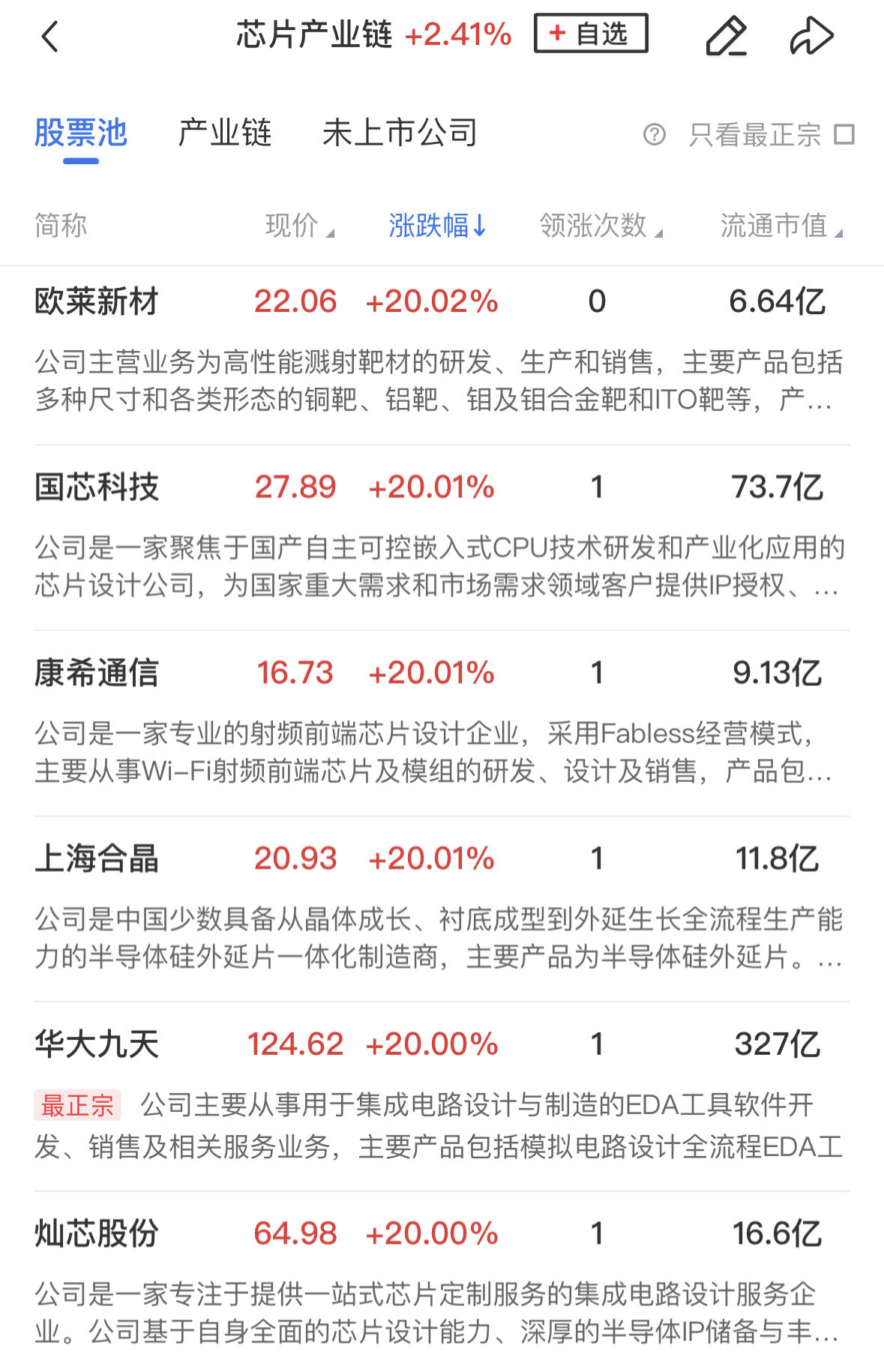This screenshot has height=1372, width=884.
Task: Select the 股票池 tab
Action: [81, 133]
